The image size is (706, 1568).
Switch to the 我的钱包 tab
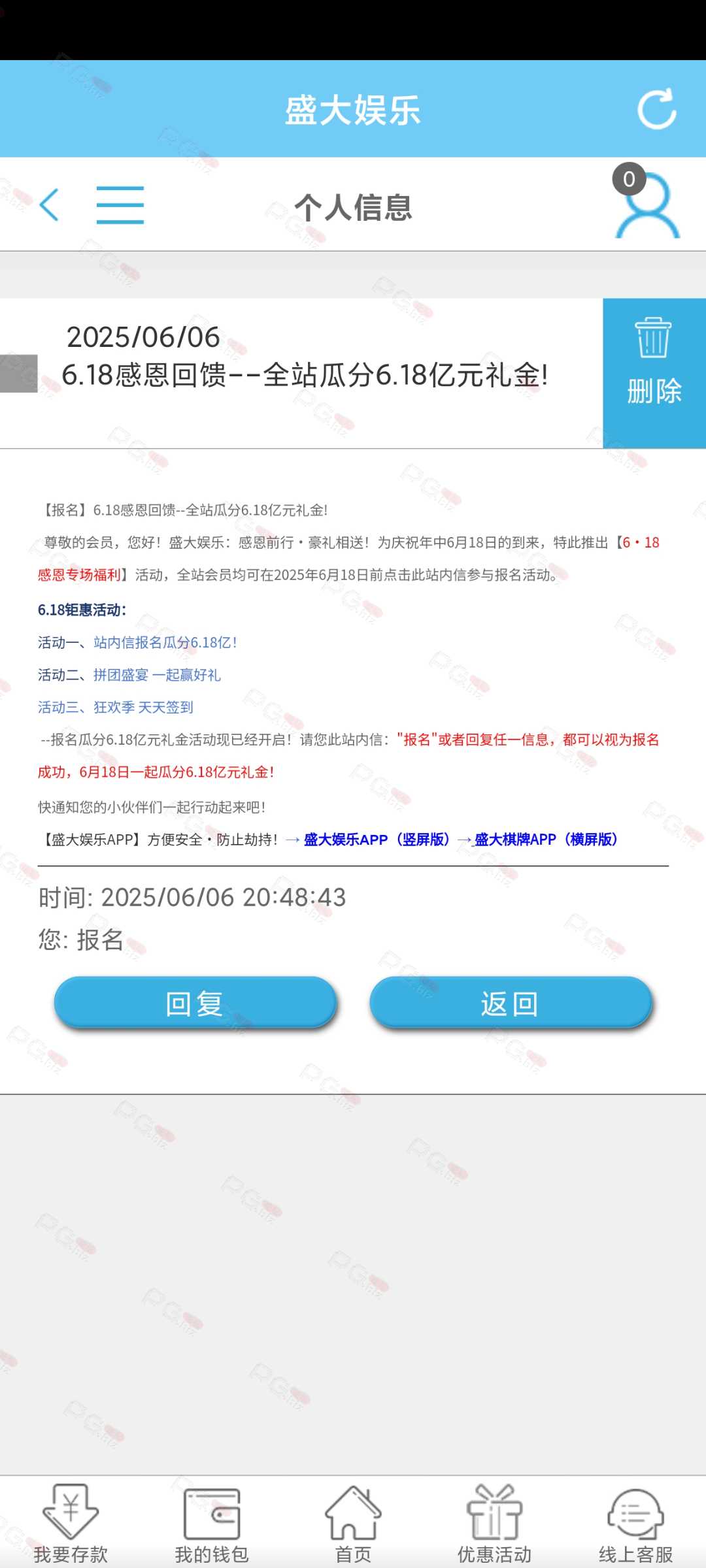tap(212, 1524)
